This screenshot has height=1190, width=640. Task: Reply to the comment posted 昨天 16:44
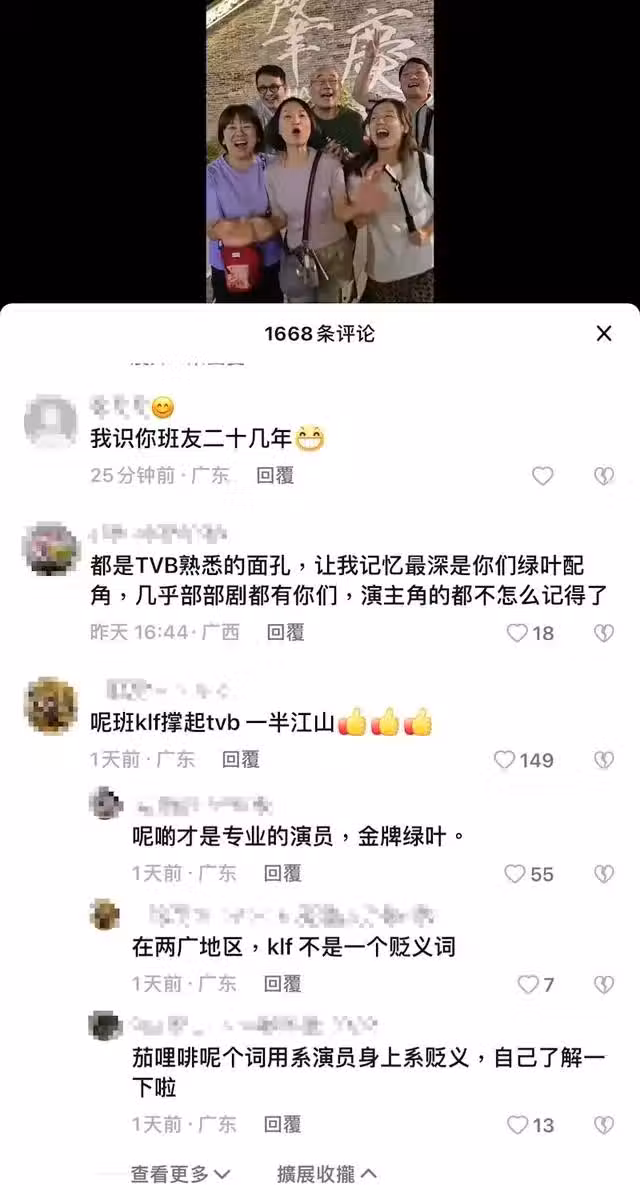coord(285,632)
